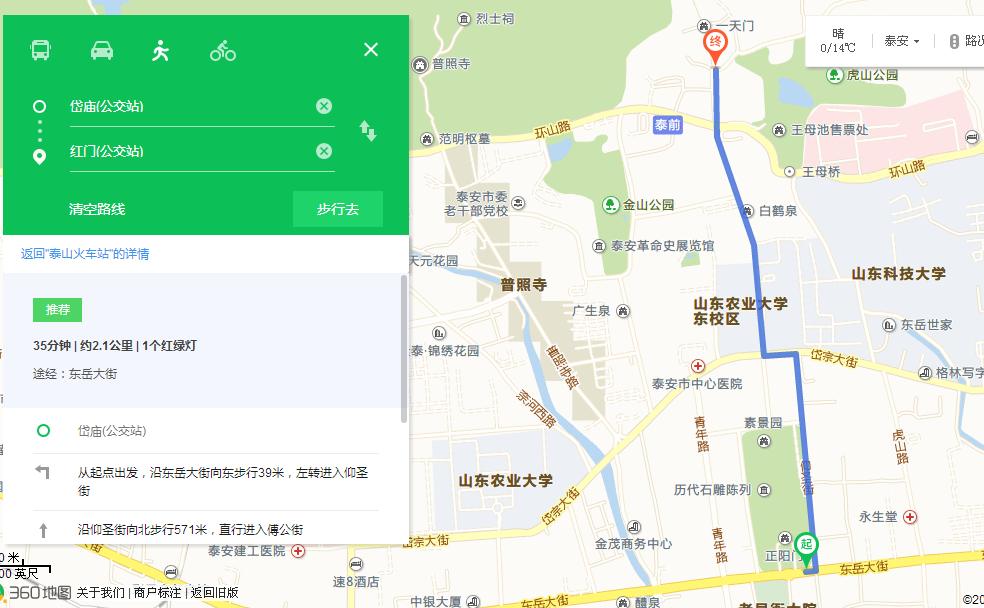Edit the destination 红门(公交站)
The height and width of the screenshot is (608, 984).
click(180, 151)
